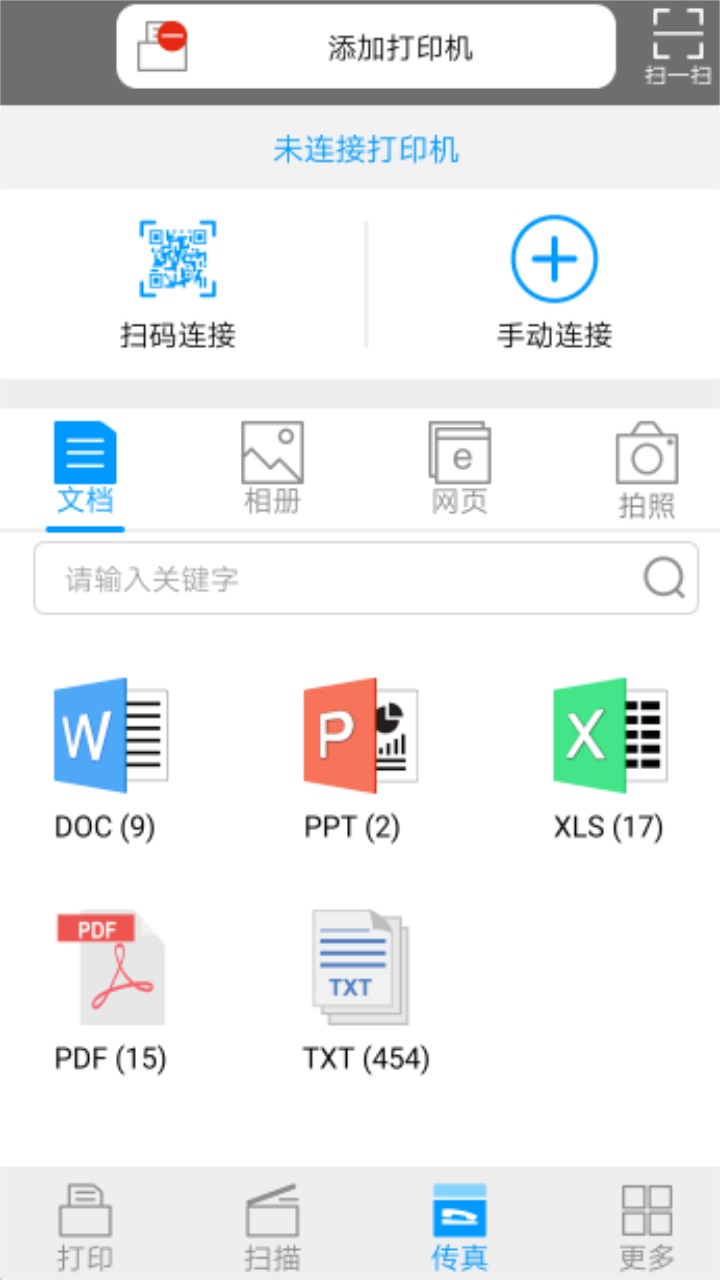Select the 文档 tab

pyautogui.click(x=85, y=469)
